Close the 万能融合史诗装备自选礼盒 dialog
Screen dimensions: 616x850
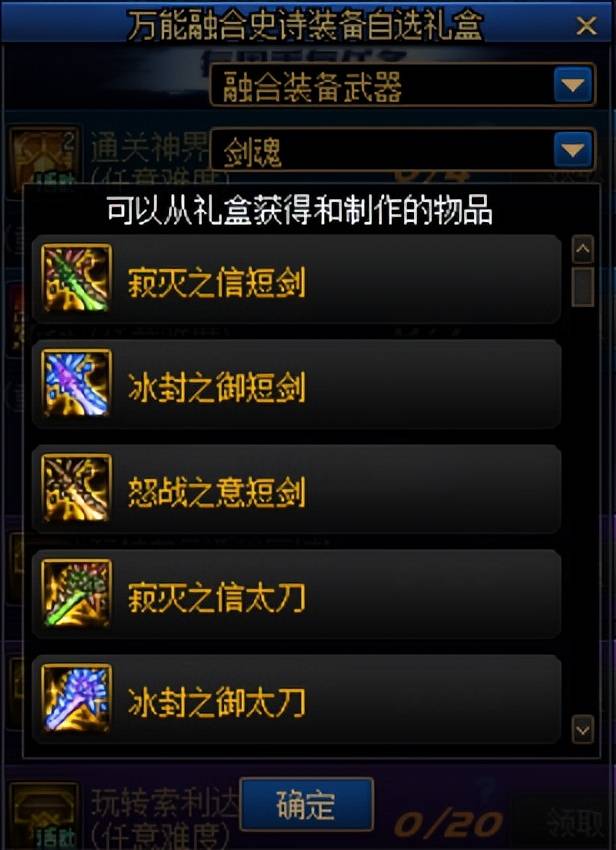587,25
